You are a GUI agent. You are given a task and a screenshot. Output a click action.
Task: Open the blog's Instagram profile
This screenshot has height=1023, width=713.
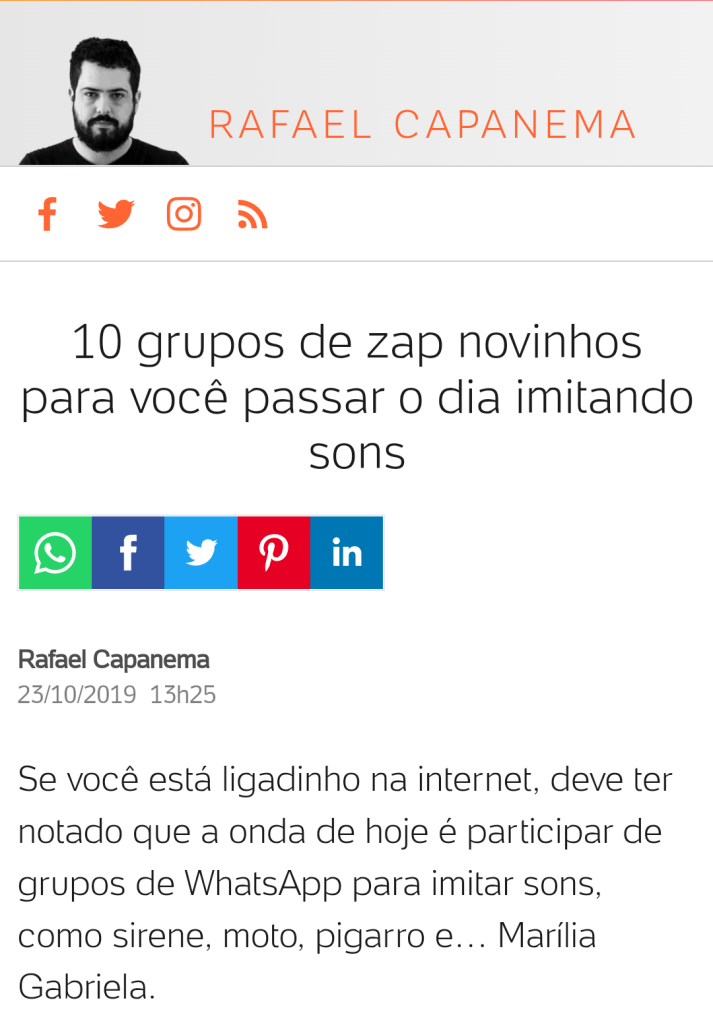[184, 214]
